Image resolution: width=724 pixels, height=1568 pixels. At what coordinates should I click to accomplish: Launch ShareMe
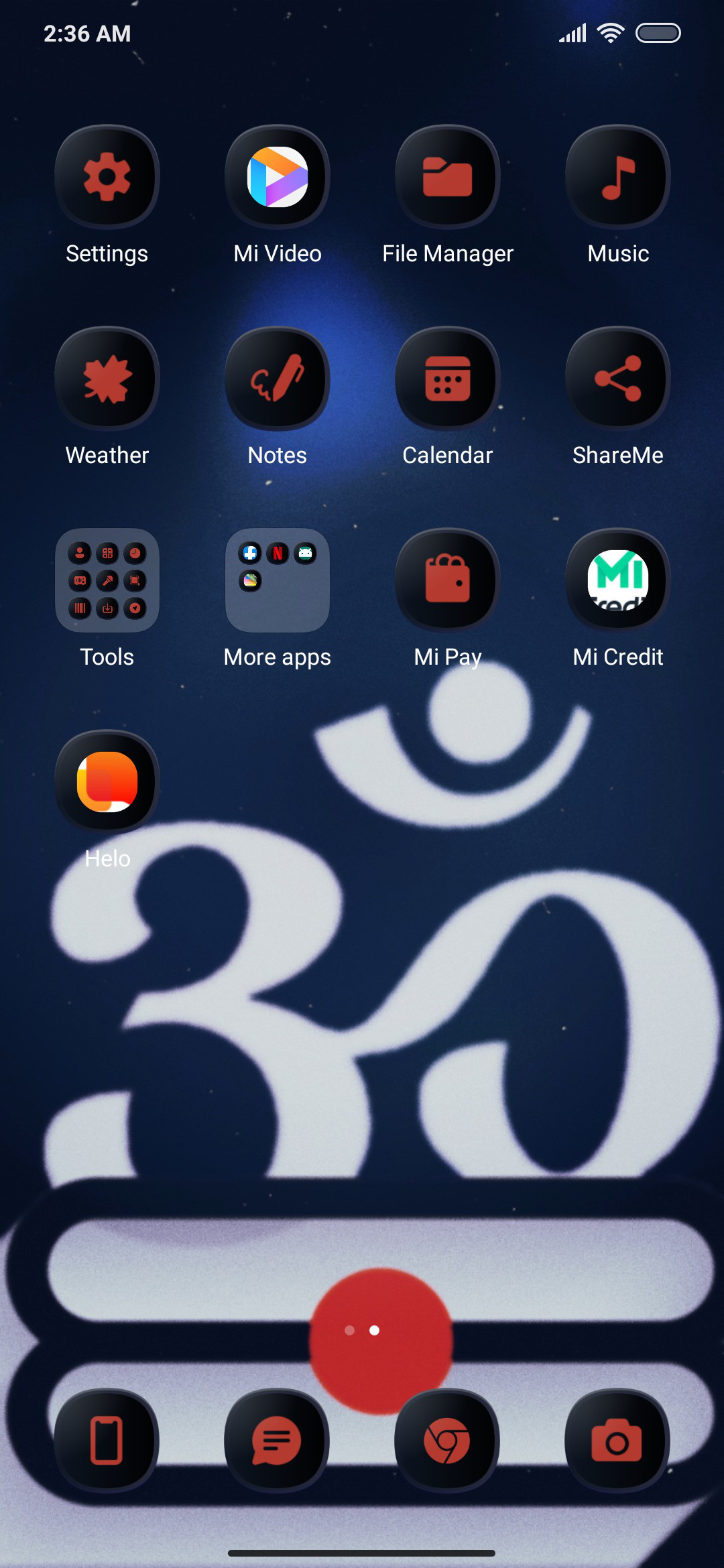[618, 379]
